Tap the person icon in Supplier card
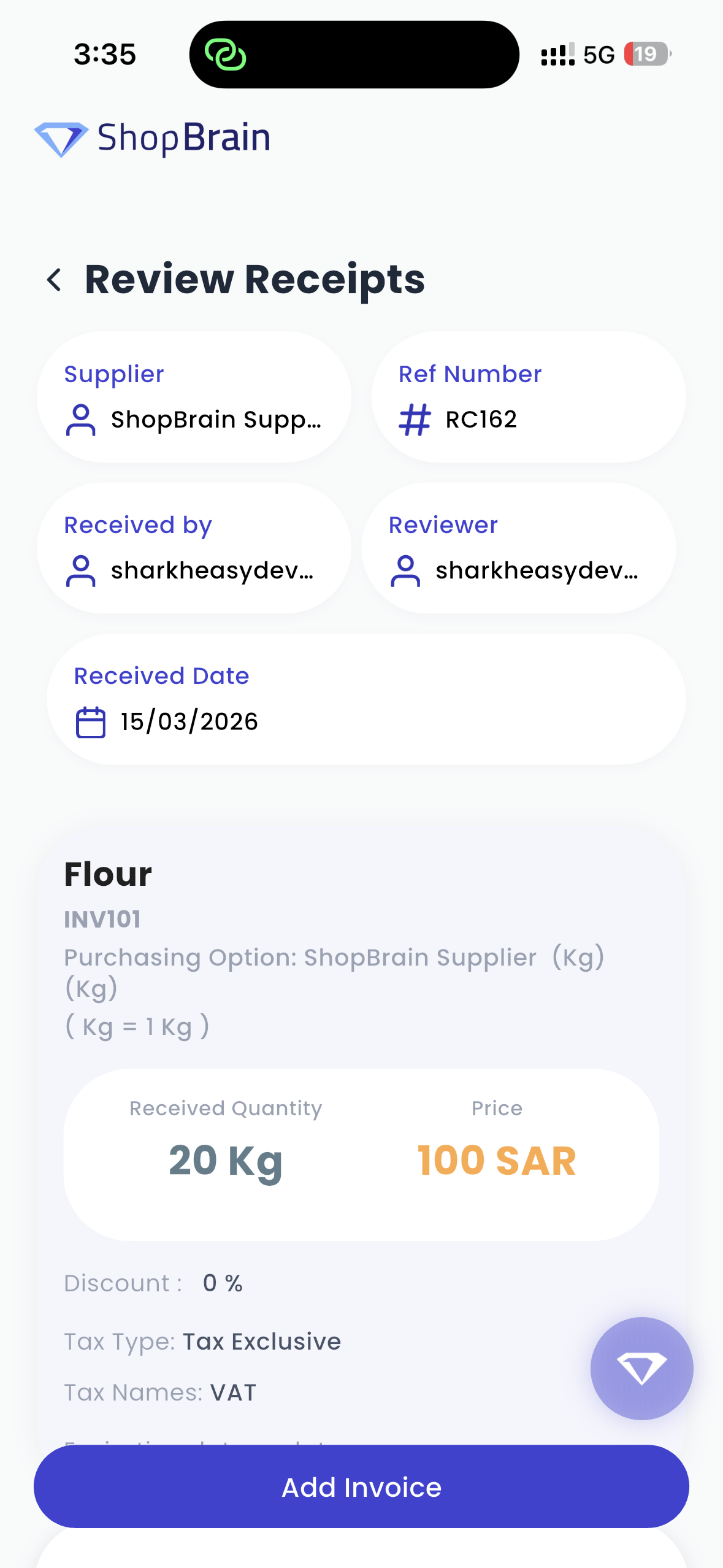Image resolution: width=723 pixels, height=1568 pixels. point(82,419)
